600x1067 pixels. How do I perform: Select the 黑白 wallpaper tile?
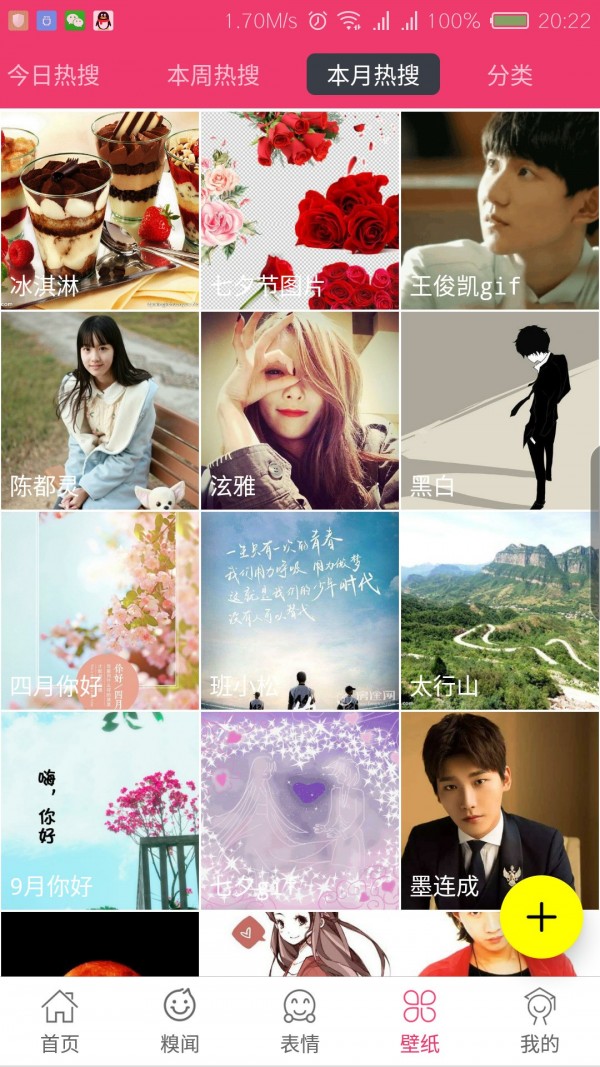click(500, 410)
